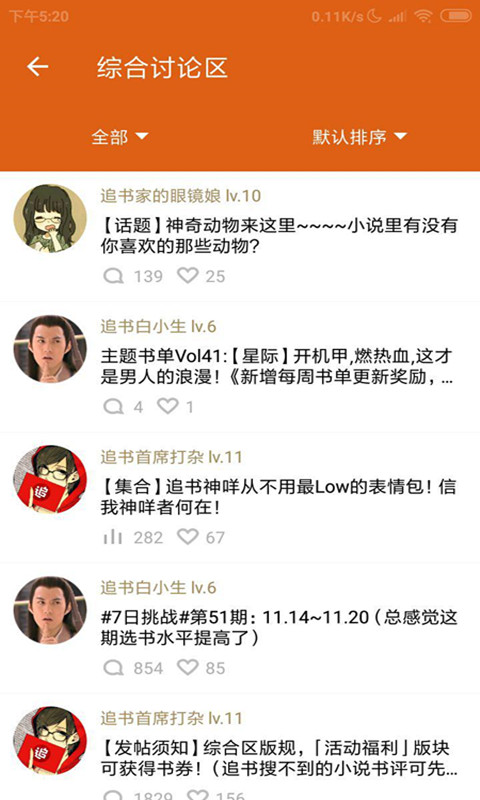Tap 追书首席打杂 avatar on 【集合】 post
Screen dimensions: 480x800
point(50,482)
